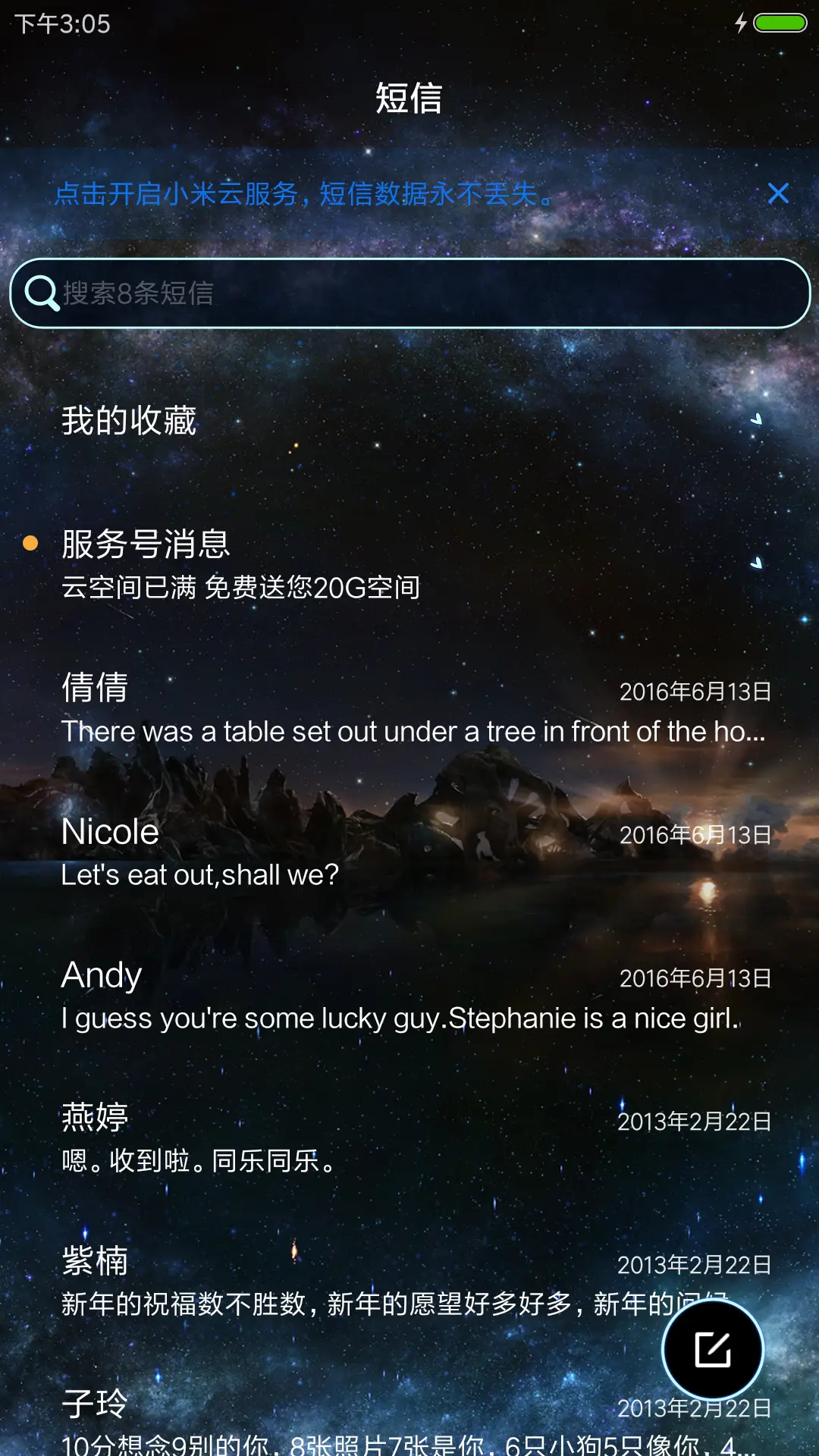The width and height of the screenshot is (819, 1456).
Task: Open the 短信 app title header
Action: click(x=409, y=99)
